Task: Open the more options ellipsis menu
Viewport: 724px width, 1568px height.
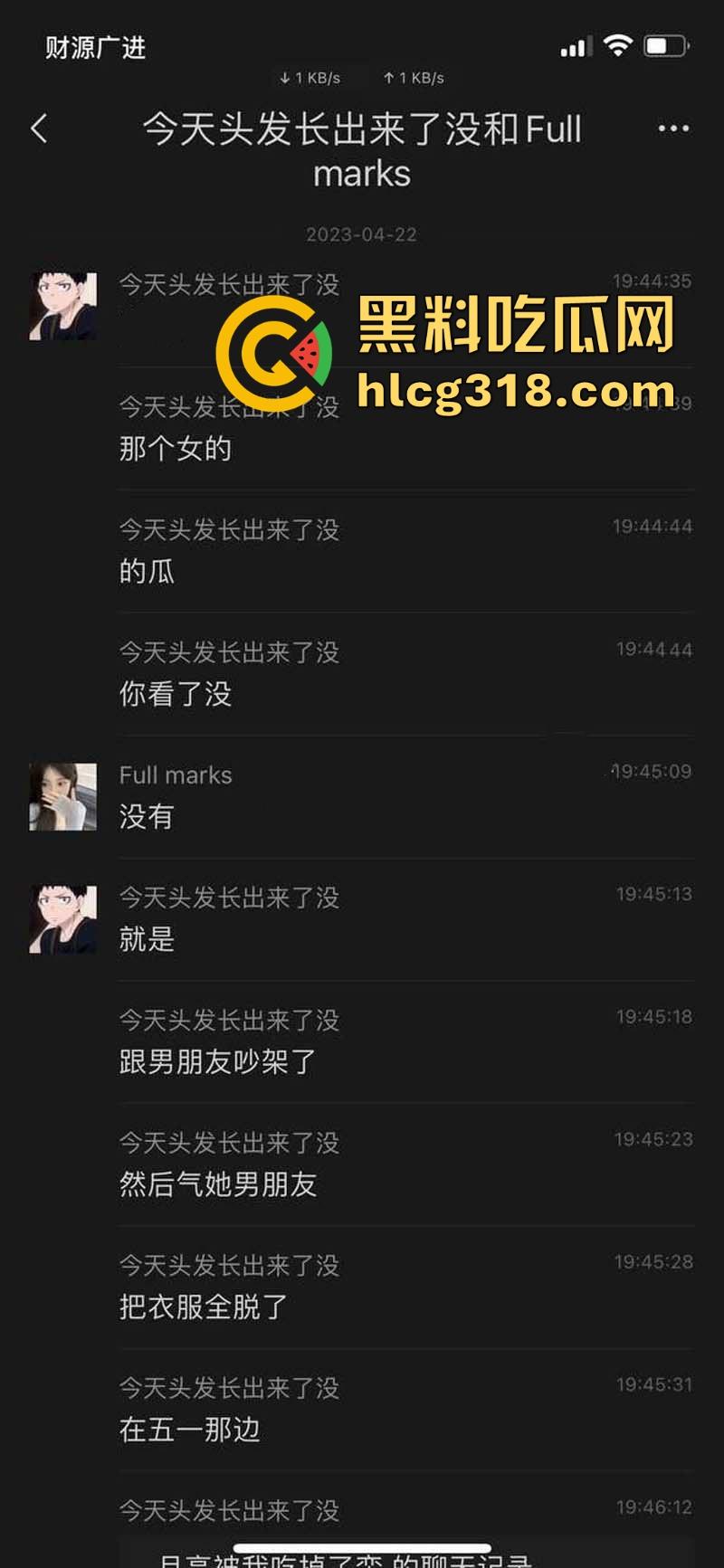Action: (x=673, y=129)
